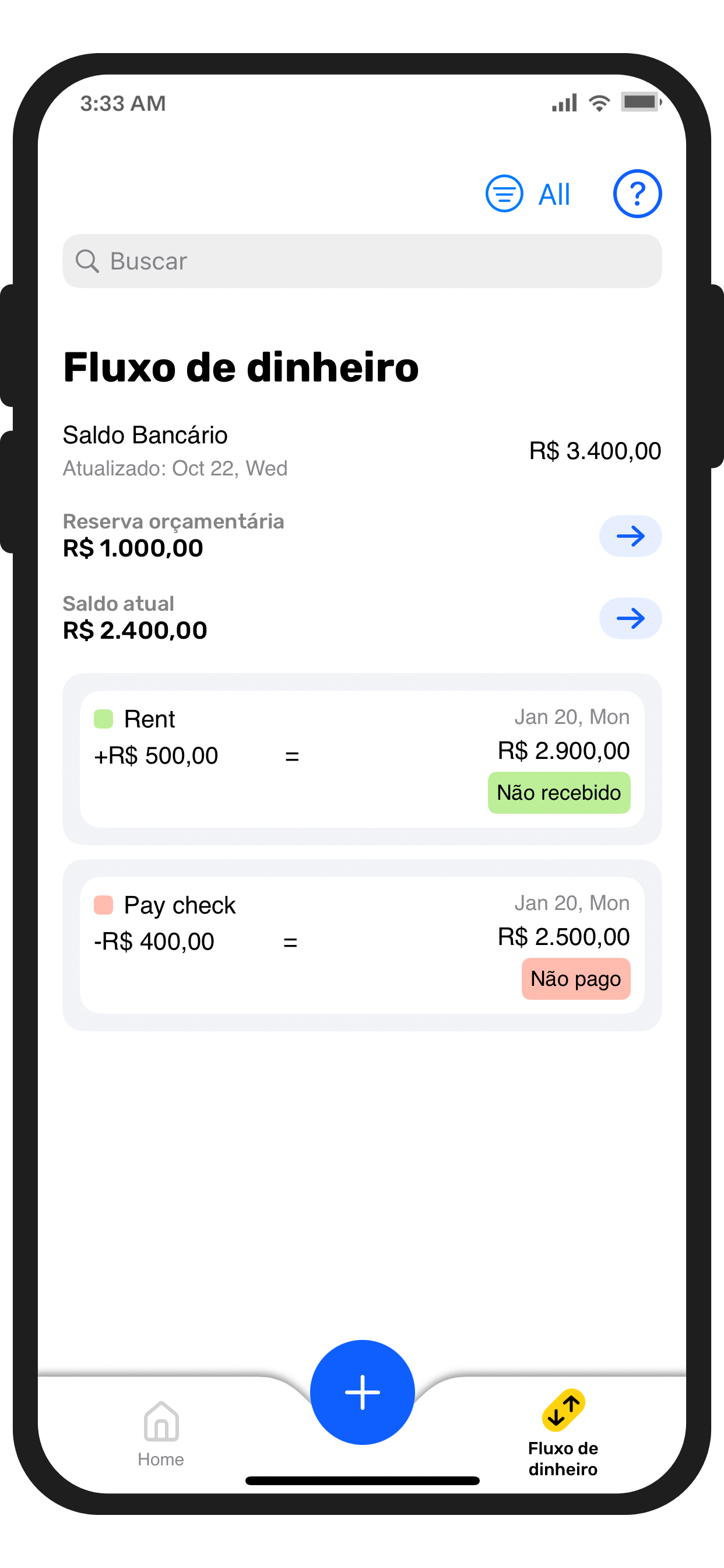Viewport: 724px width, 1568px height.
Task: Tap the Buscar search field
Action: coord(361,261)
